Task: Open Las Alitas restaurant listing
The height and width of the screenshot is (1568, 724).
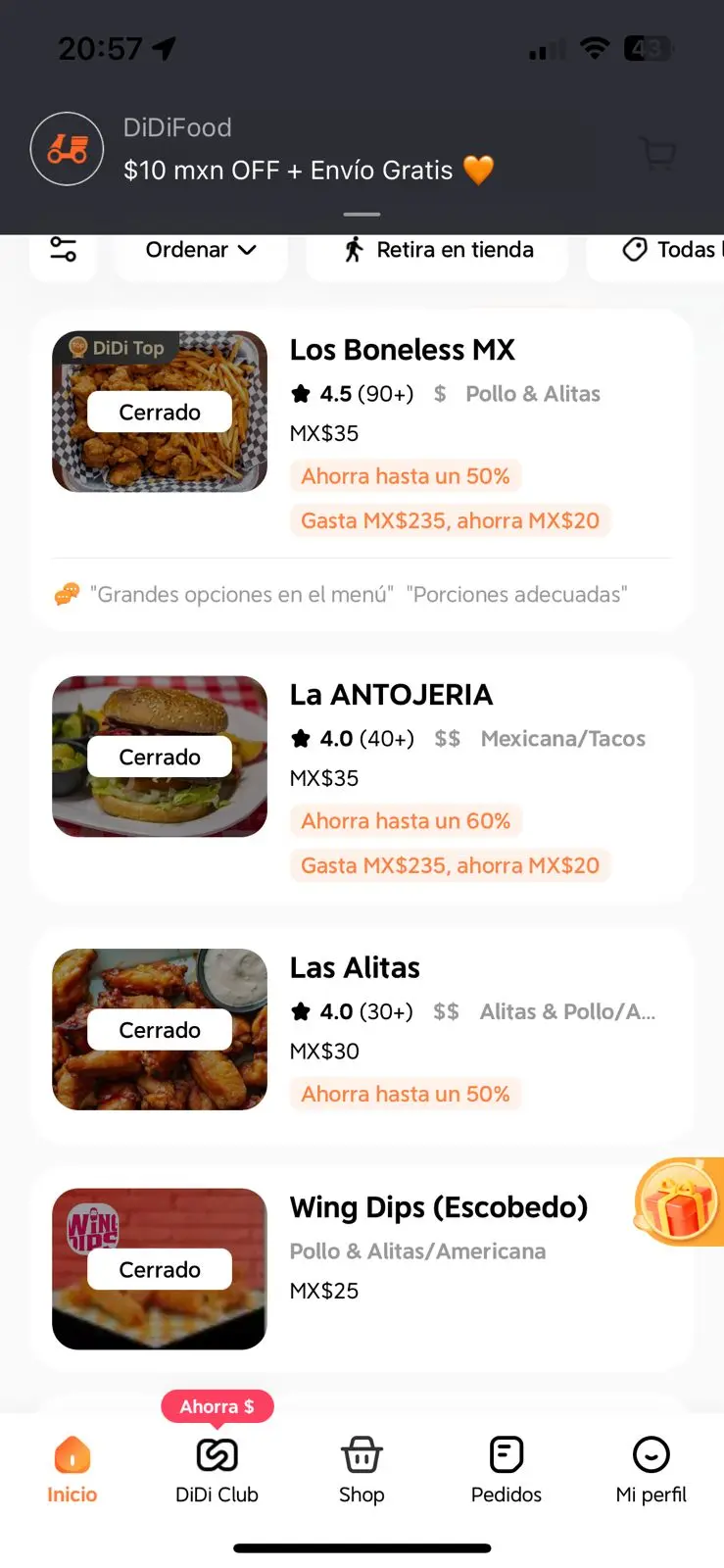Action: [x=355, y=968]
